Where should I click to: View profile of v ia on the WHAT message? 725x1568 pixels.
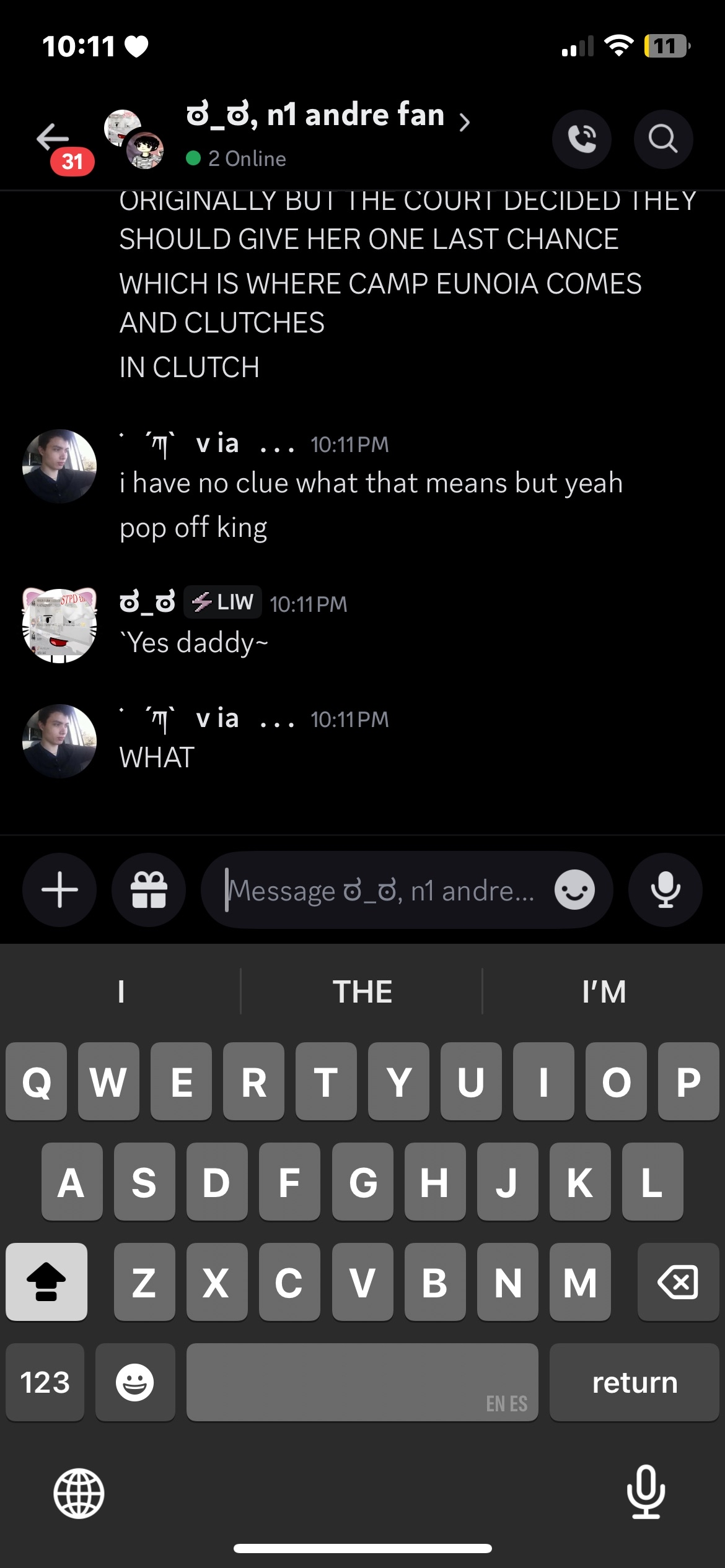tap(59, 741)
